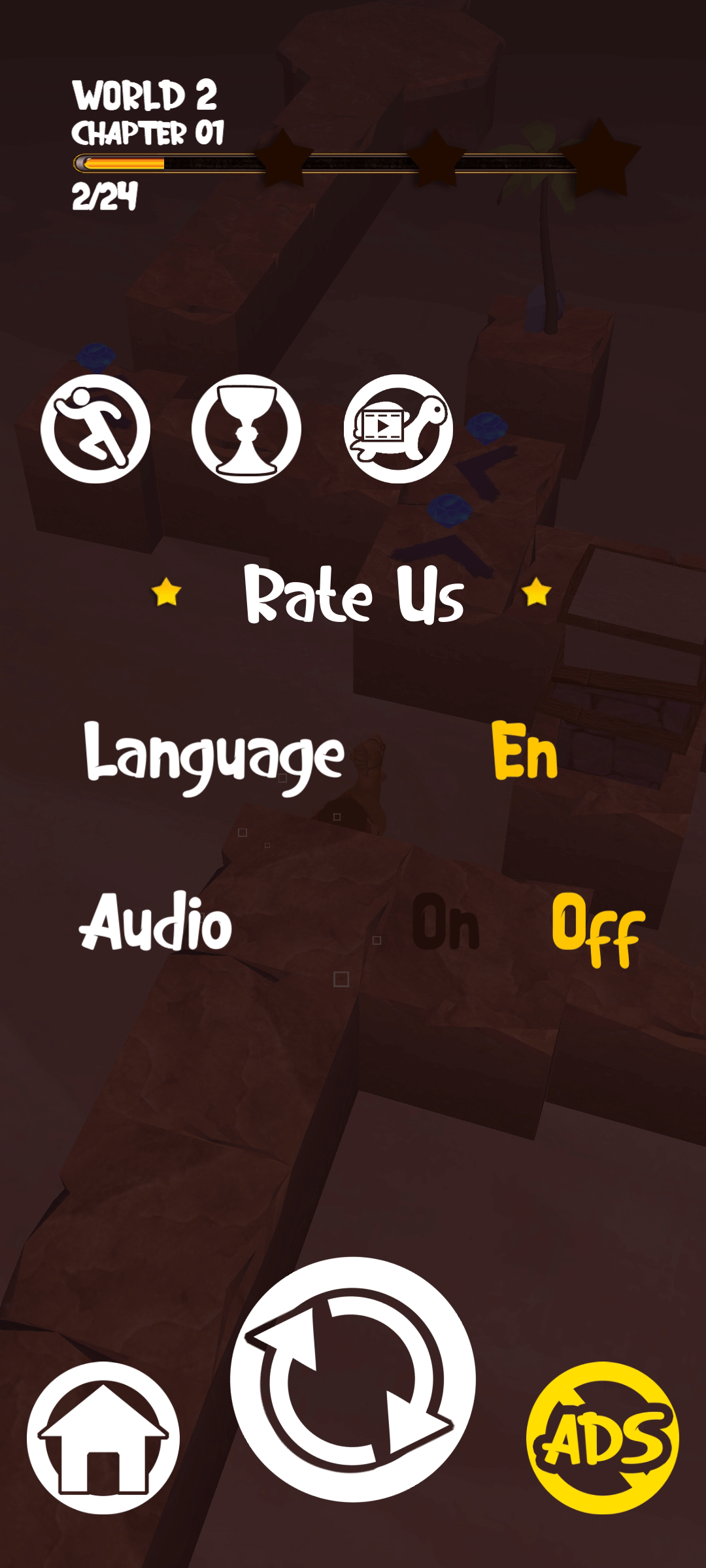The height and width of the screenshot is (1568, 706).
Task: Go to the home menu
Action: (x=103, y=1437)
